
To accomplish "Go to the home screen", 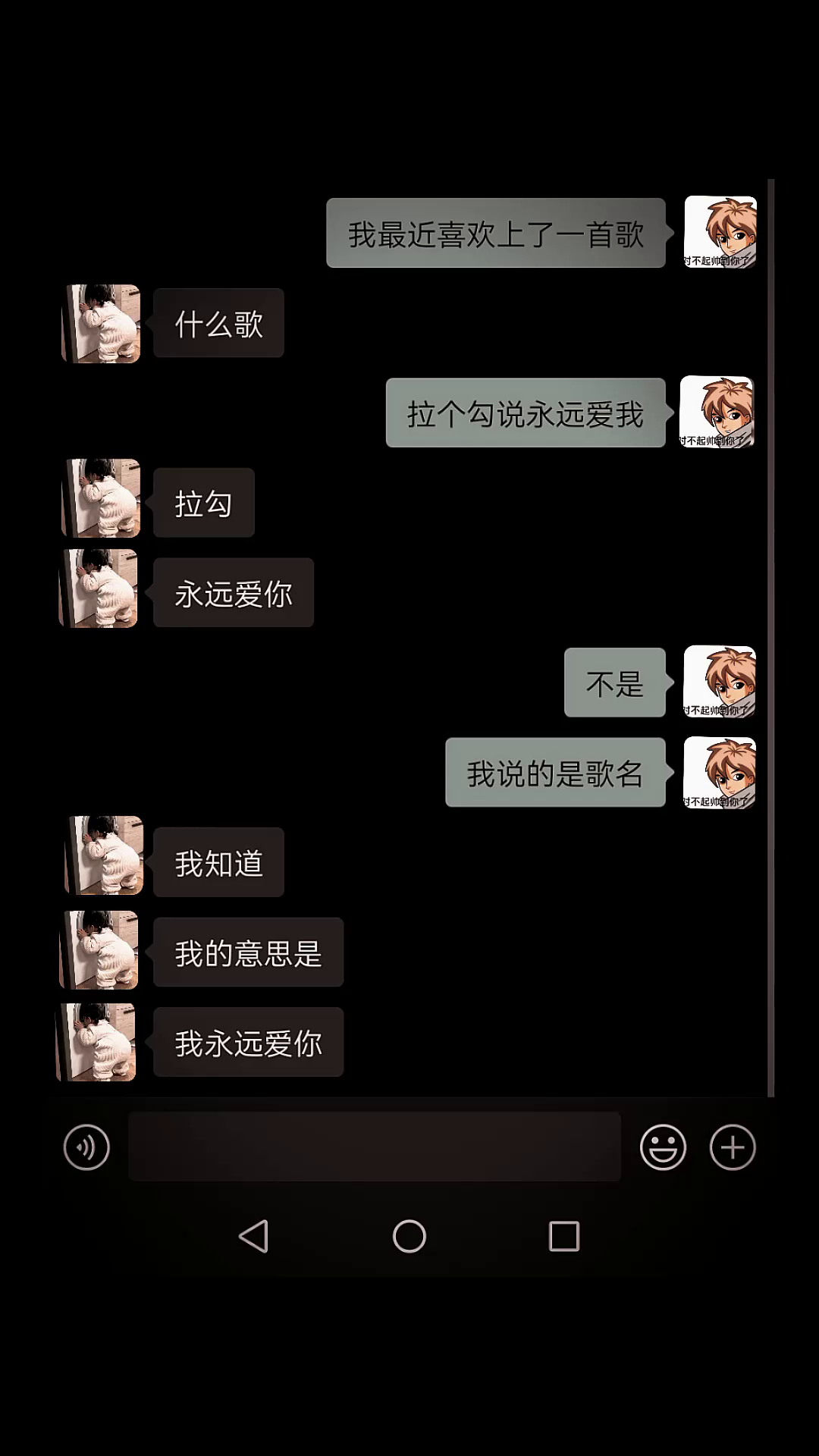I will pos(409,1236).
